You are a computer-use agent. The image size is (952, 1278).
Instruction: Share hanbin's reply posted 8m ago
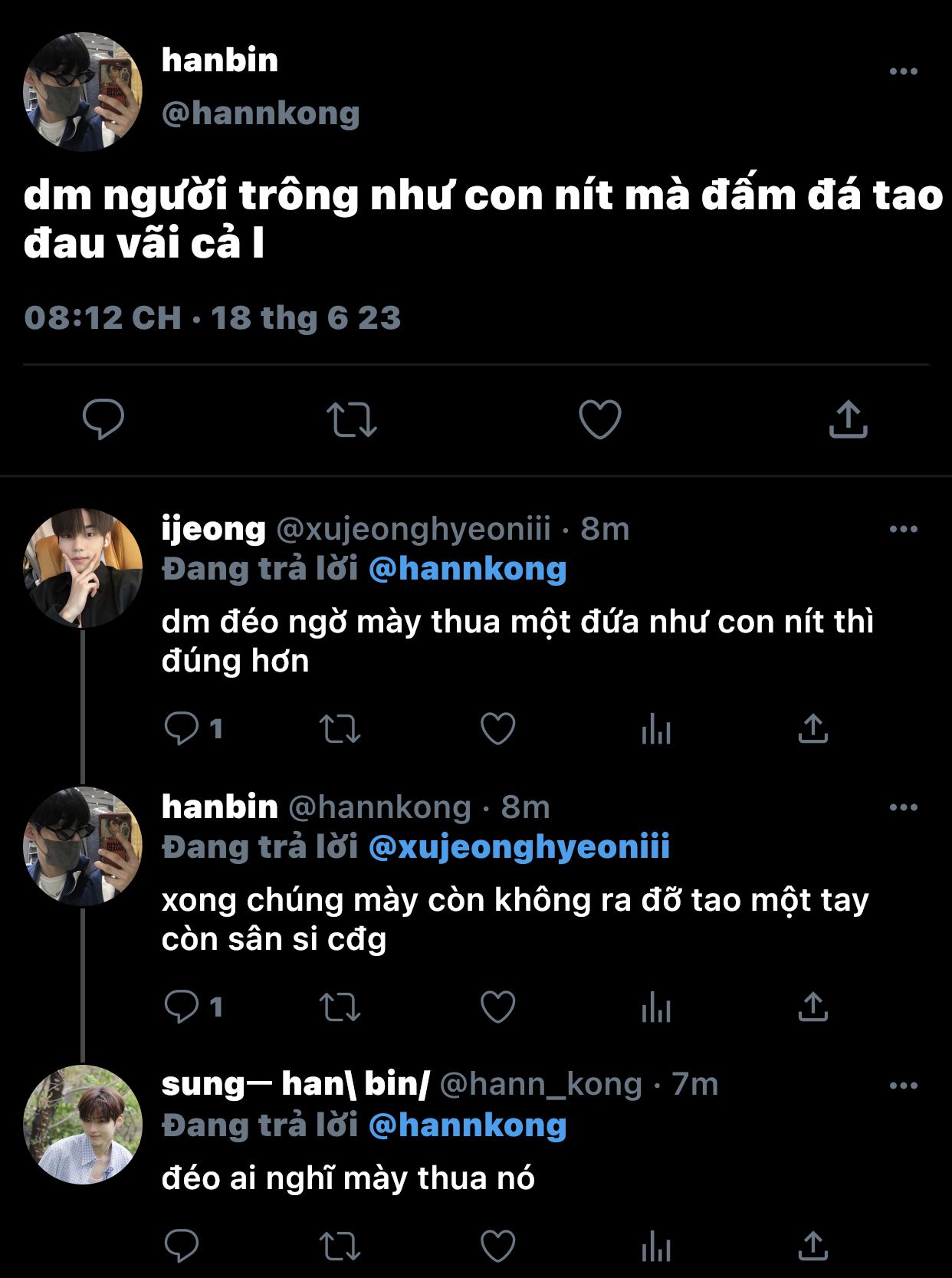tap(812, 1007)
